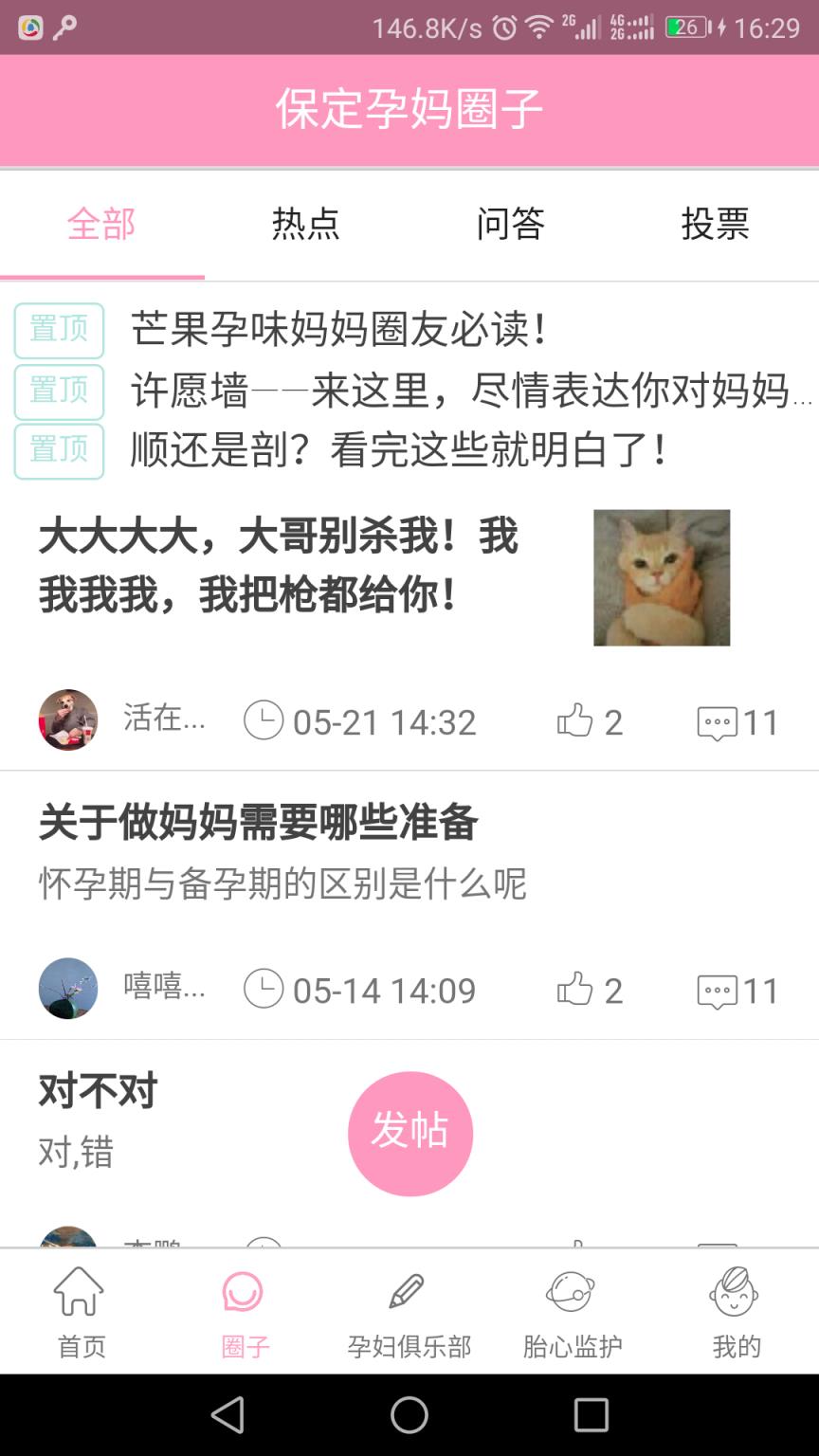
Task: Open pinned post 顺还是剖
Action: click(398, 450)
